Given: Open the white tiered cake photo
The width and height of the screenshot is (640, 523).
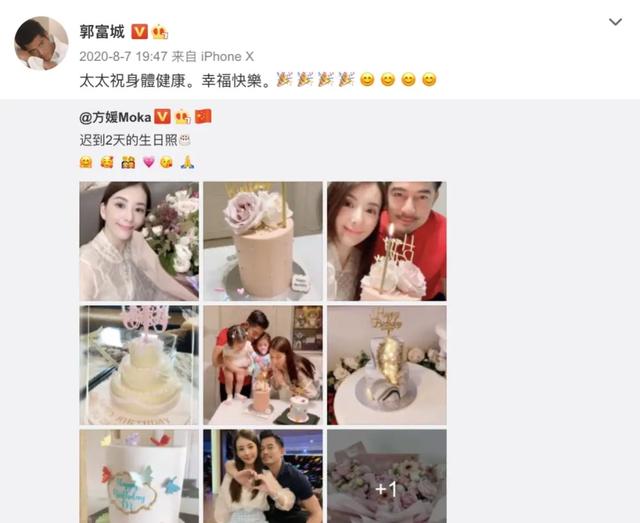Looking at the screenshot, I should [x=139, y=365].
